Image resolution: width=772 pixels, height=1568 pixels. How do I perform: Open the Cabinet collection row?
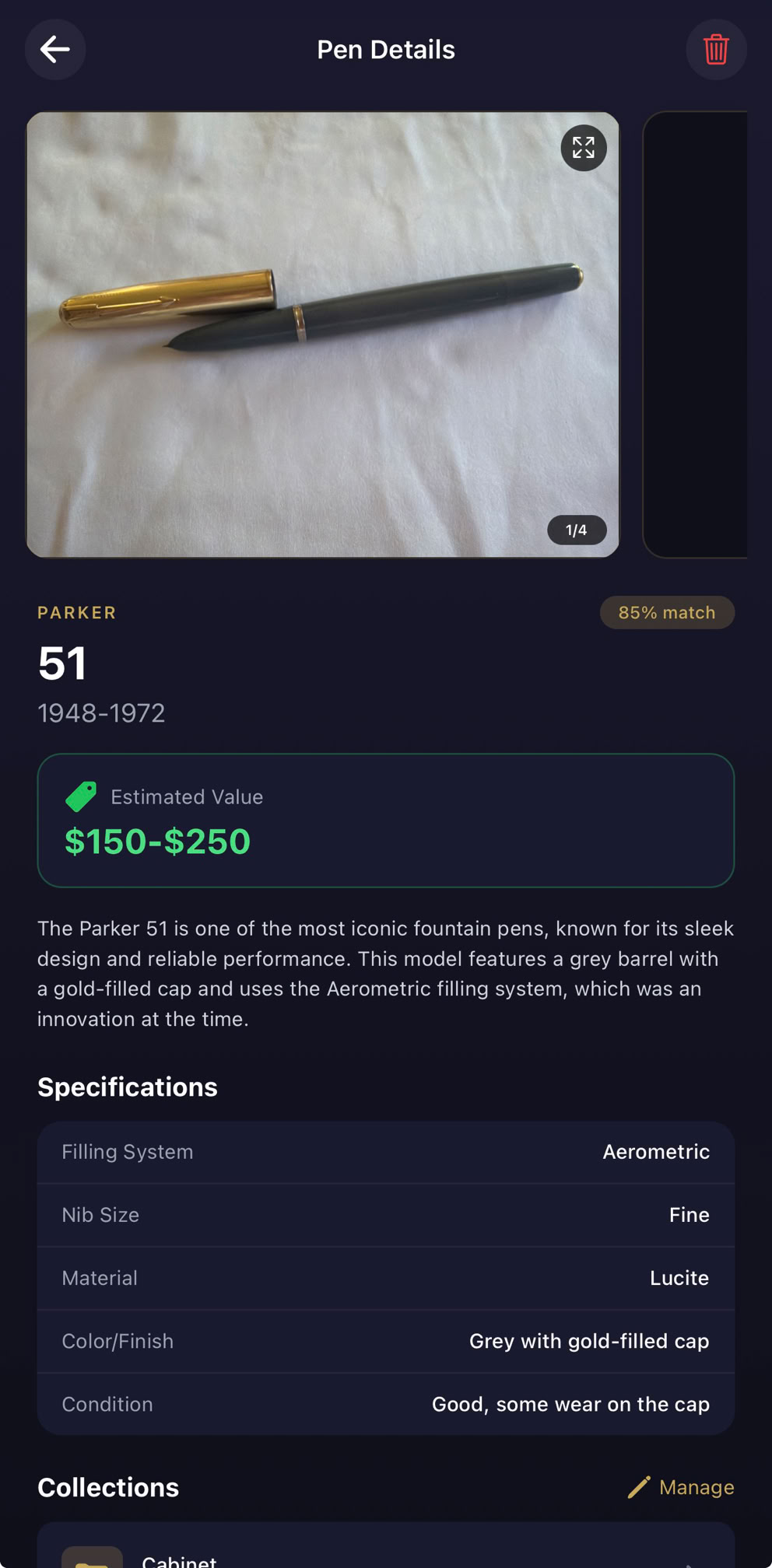point(386,1552)
